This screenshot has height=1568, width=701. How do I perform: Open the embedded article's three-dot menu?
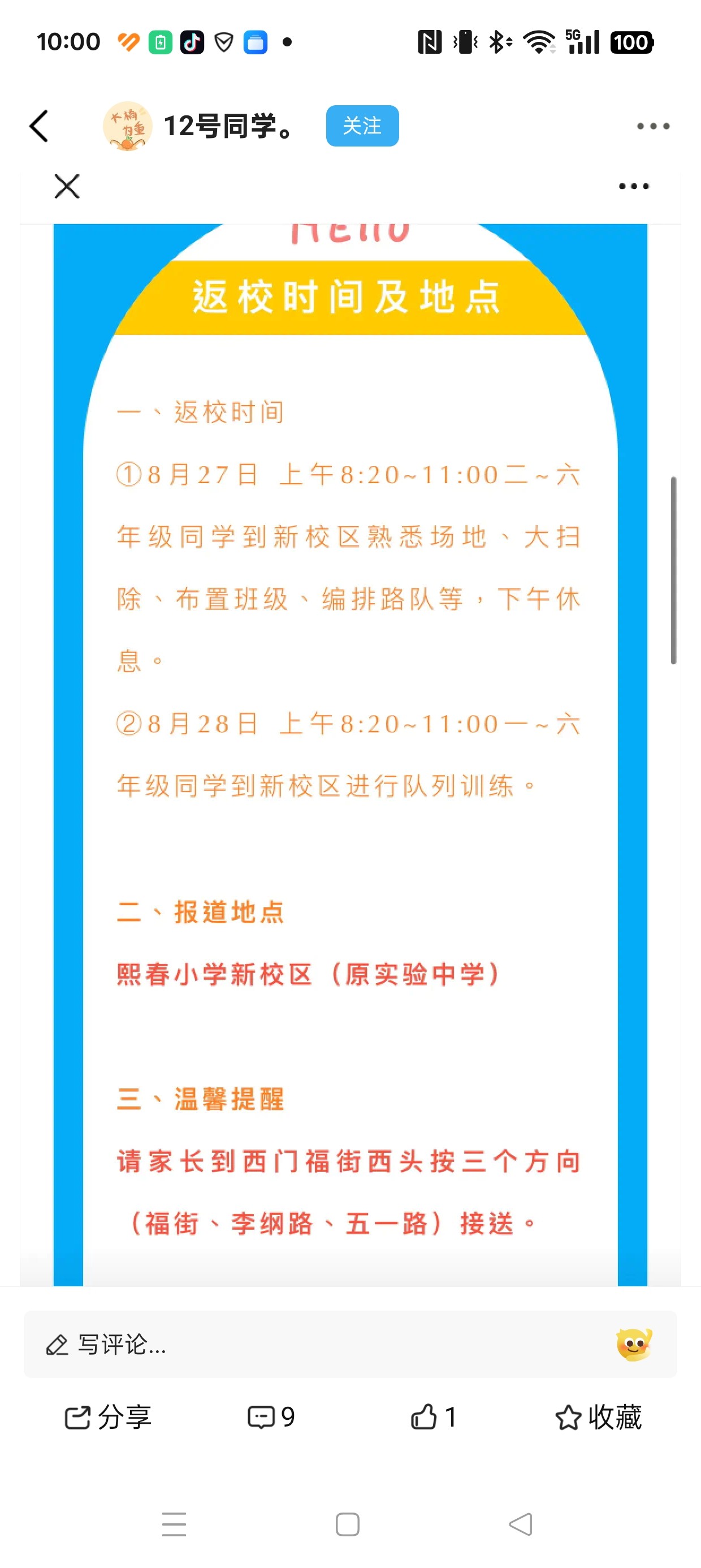634,186
